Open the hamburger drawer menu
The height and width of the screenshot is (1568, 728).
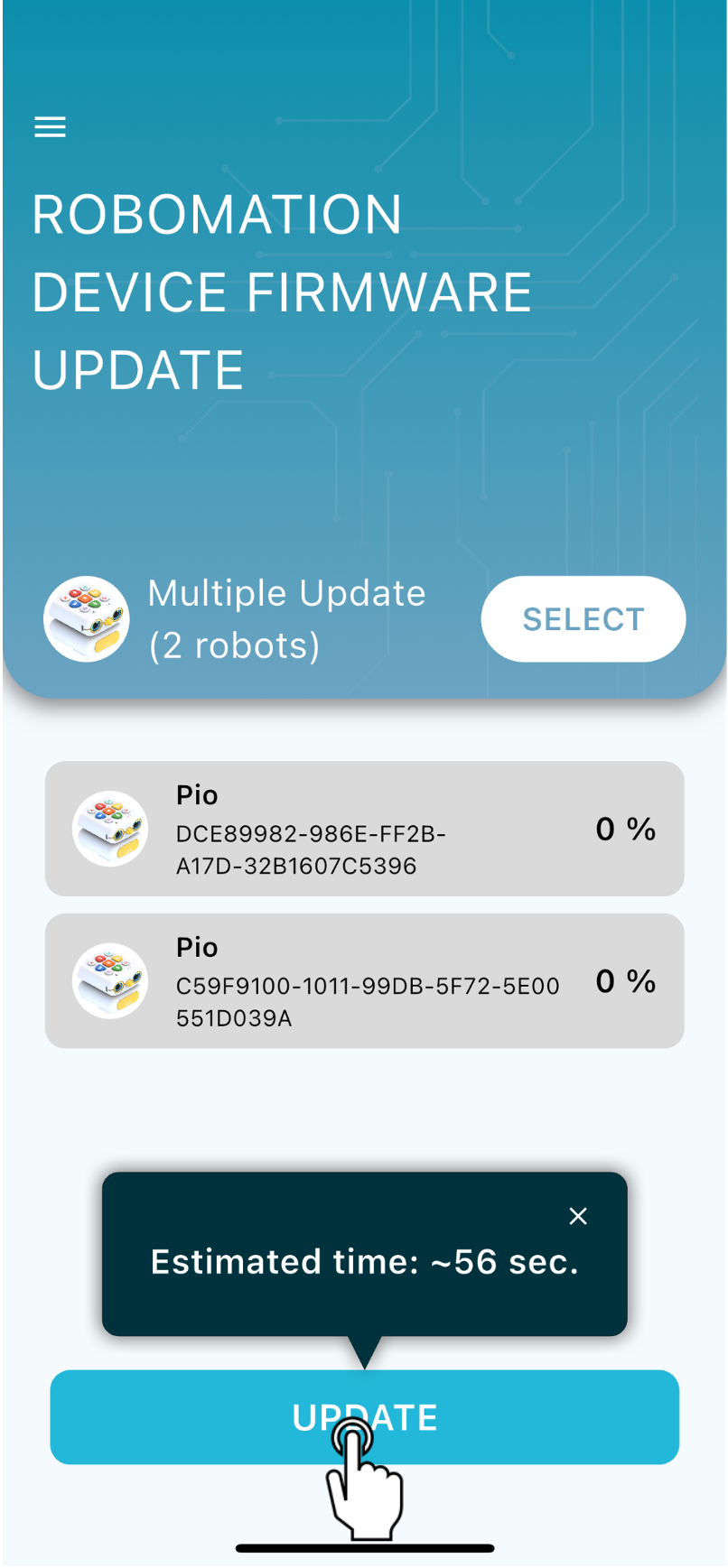[x=51, y=127]
